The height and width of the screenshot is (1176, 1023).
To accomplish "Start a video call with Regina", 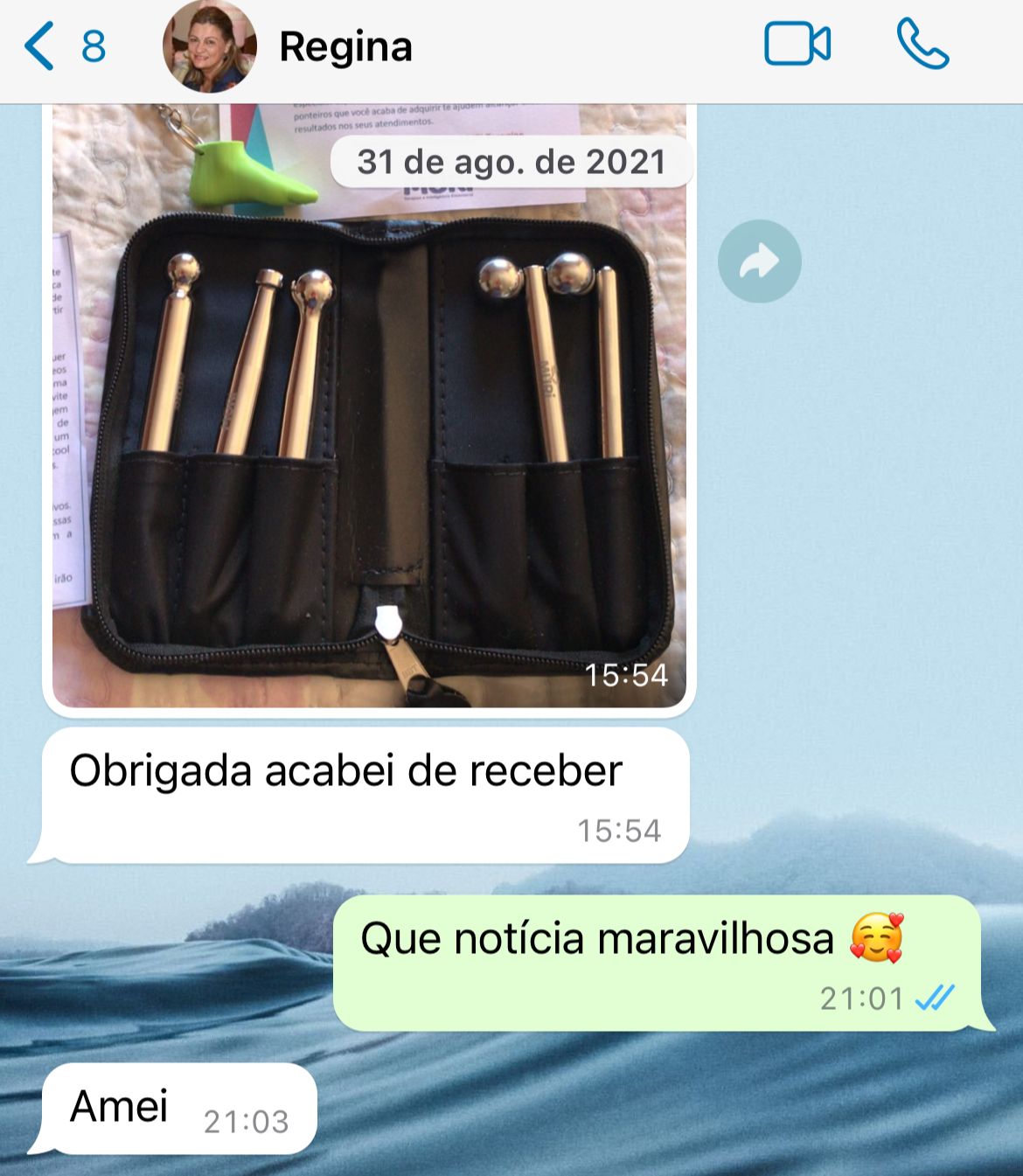I will (797, 45).
